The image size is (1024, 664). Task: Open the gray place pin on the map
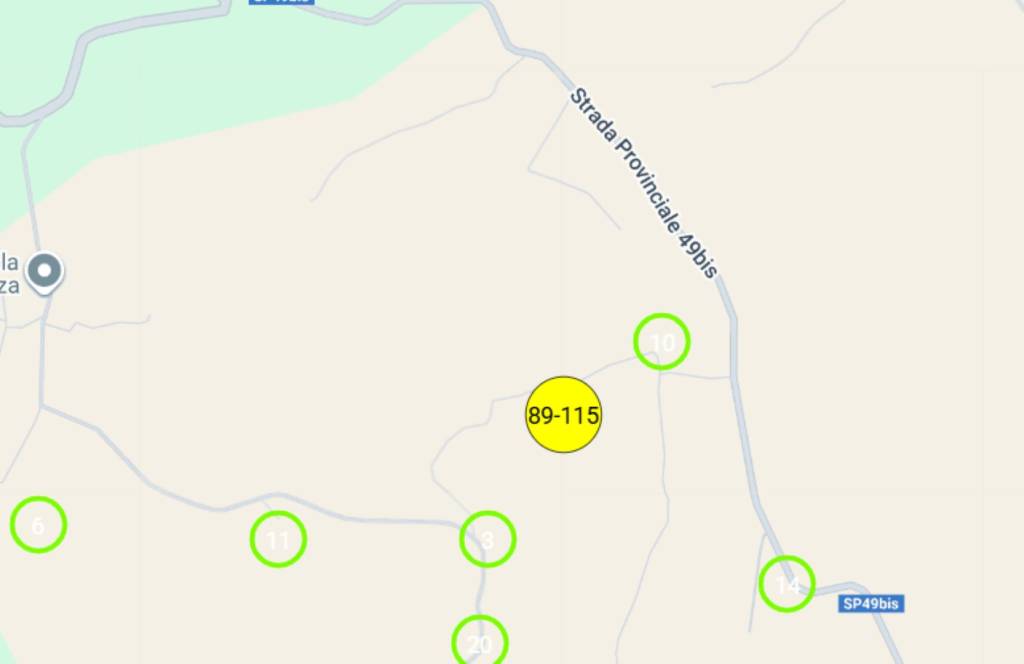coord(45,271)
